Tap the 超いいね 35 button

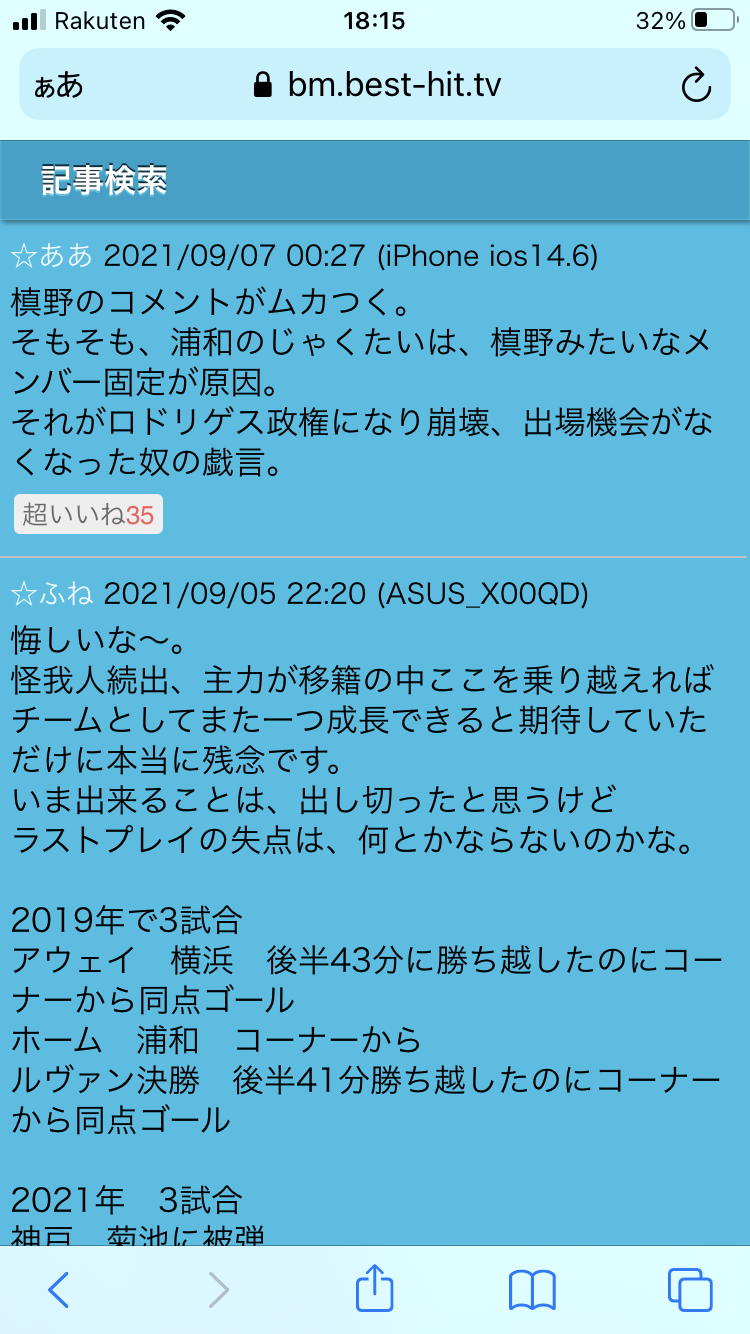(88, 515)
